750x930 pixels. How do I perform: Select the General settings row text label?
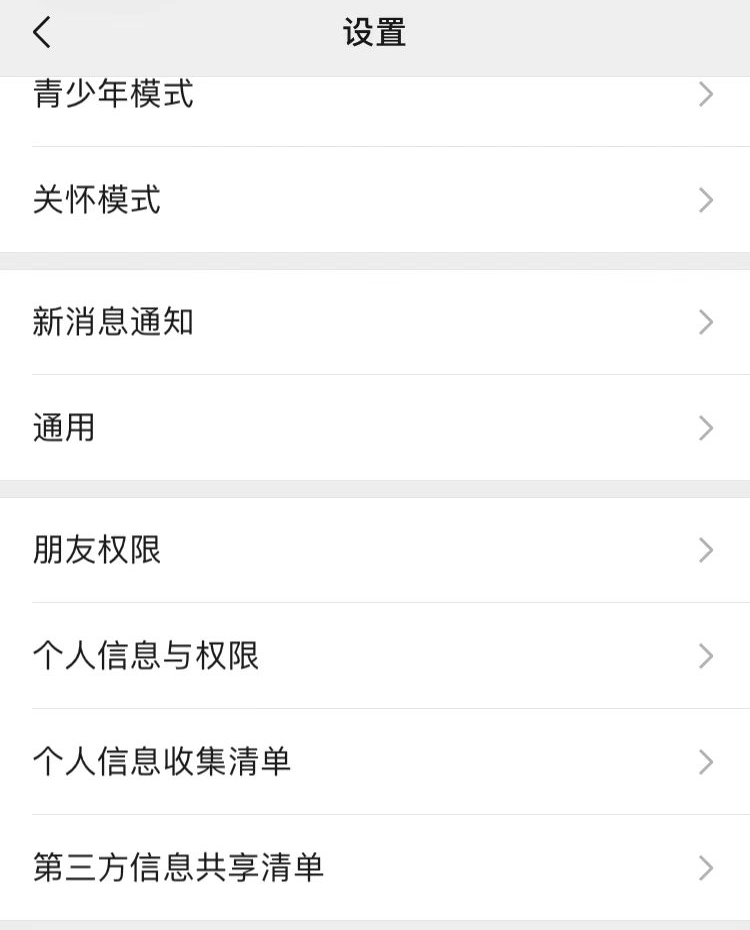click(x=63, y=428)
